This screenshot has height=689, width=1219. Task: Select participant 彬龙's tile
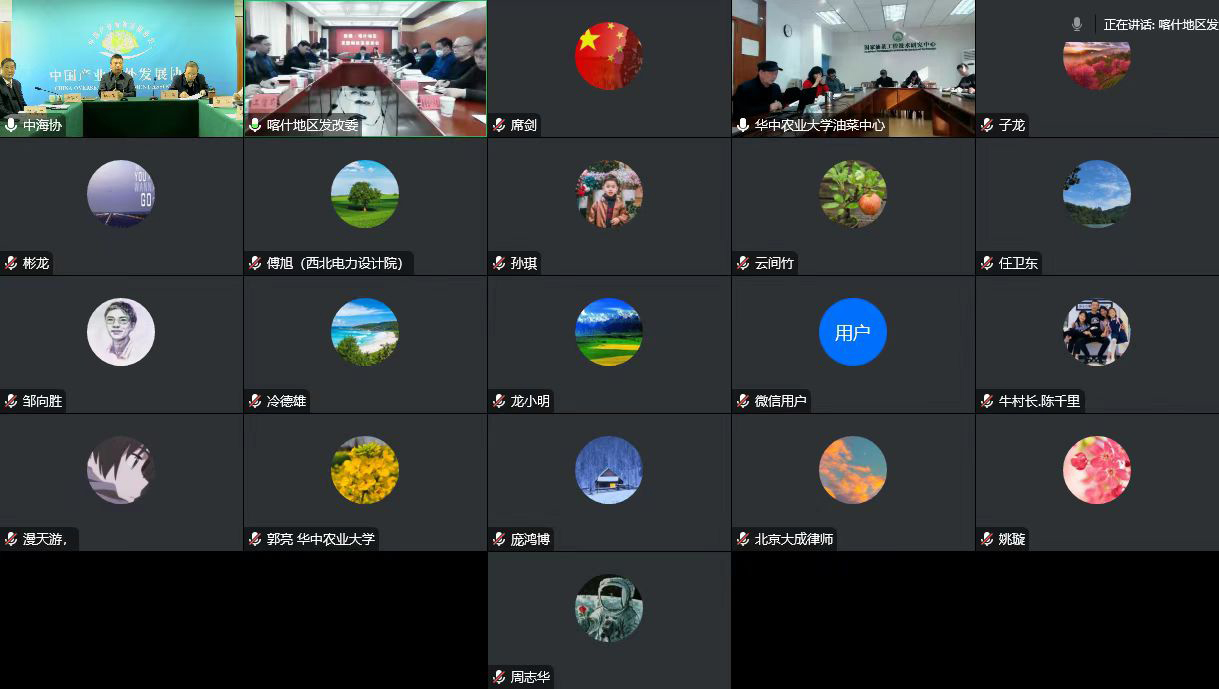[x=121, y=206]
